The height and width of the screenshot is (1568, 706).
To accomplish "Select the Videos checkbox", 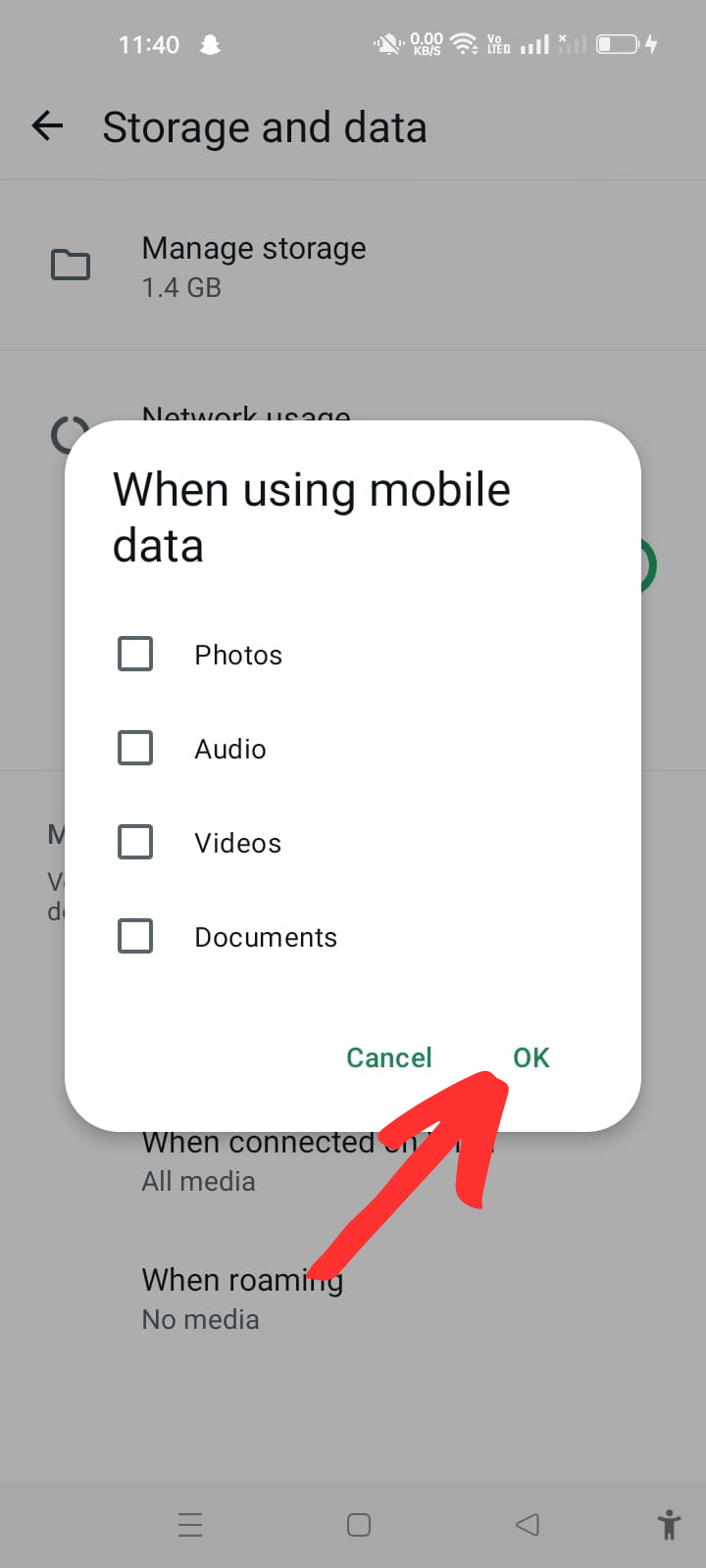I will pyautogui.click(x=135, y=842).
